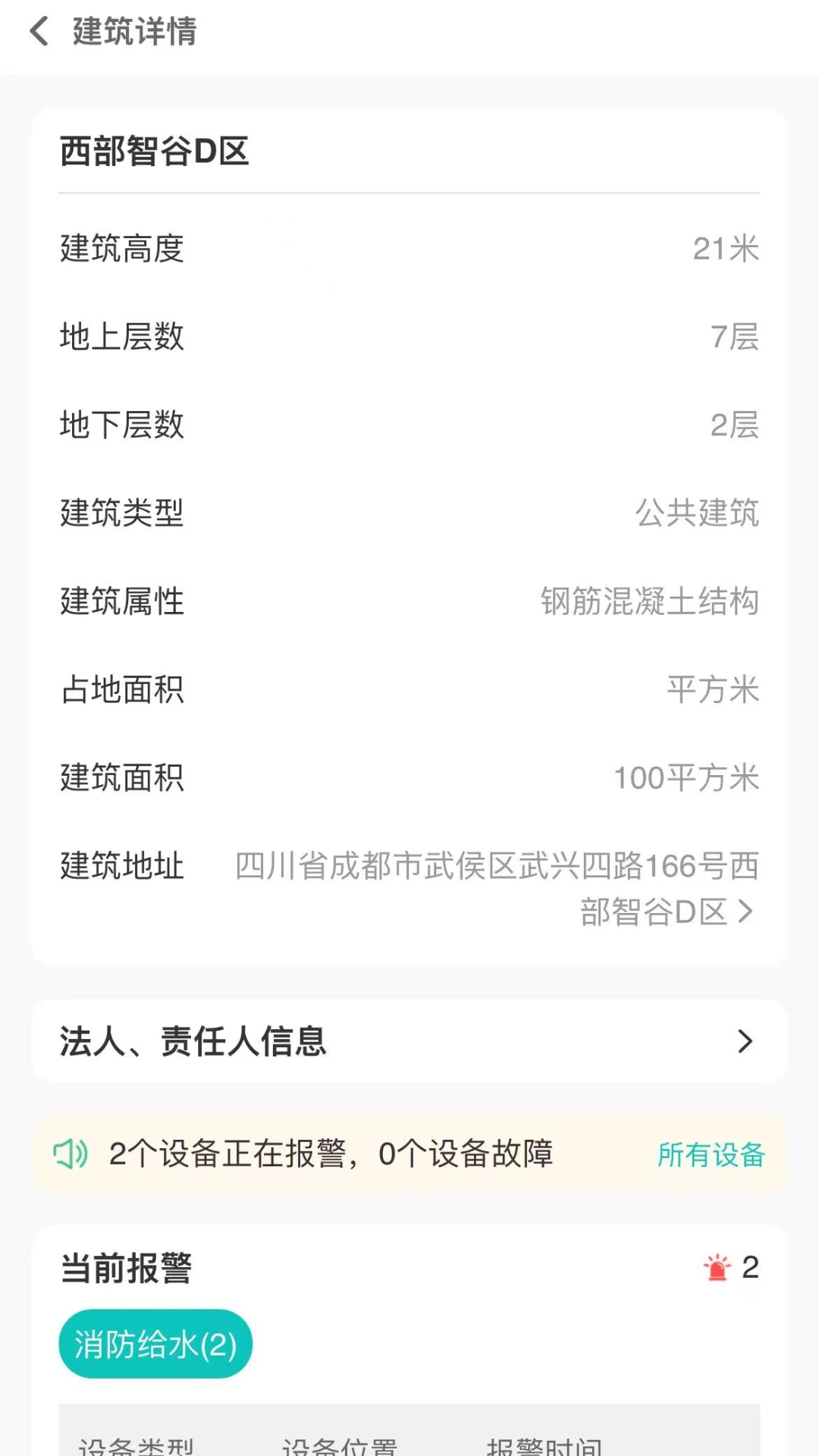This screenshot has height=1456, width=819.
Task: Click the 消防给水(2) green chip button
Action: [x=155, y=1343]
